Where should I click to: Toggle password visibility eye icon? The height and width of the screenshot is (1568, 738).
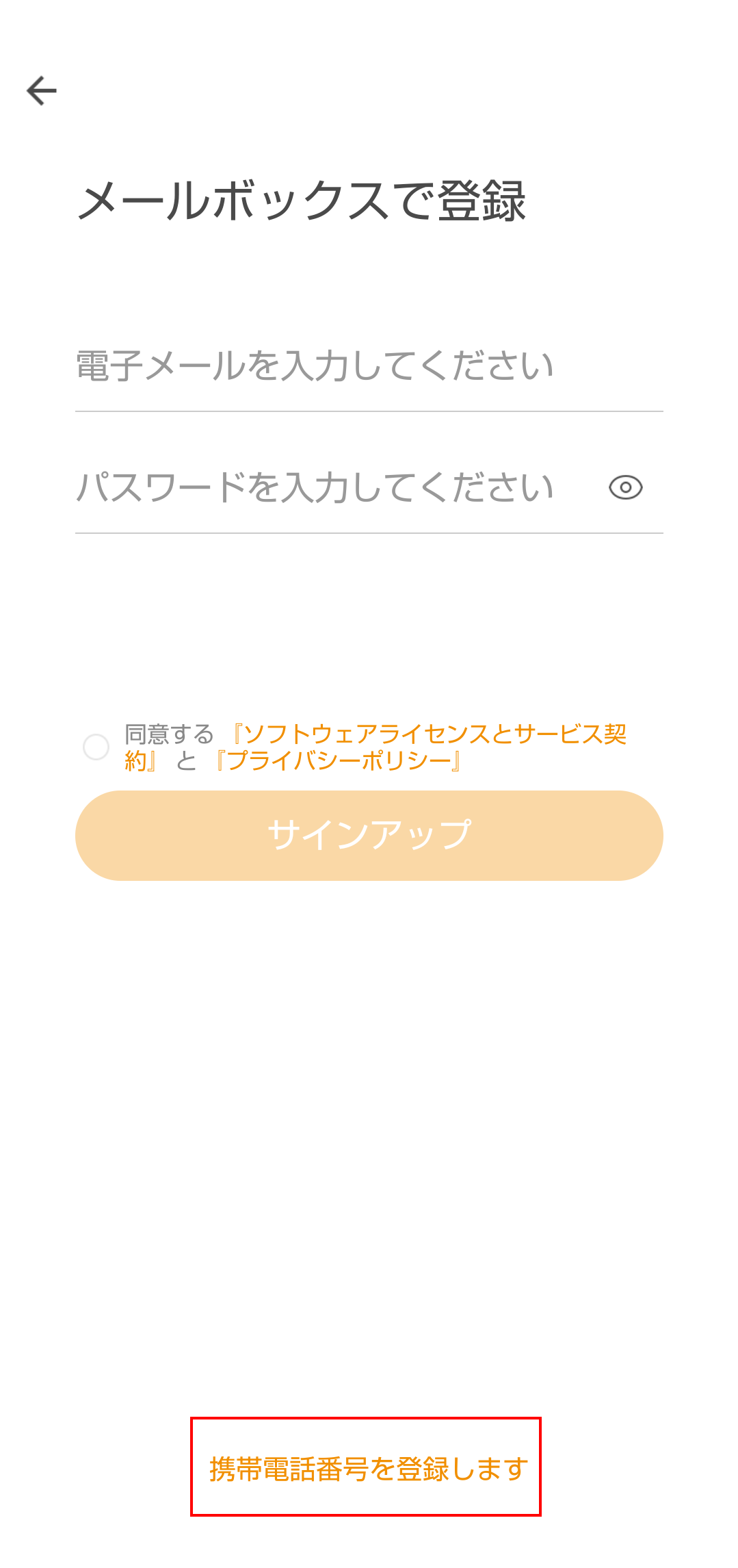[625, 488]
